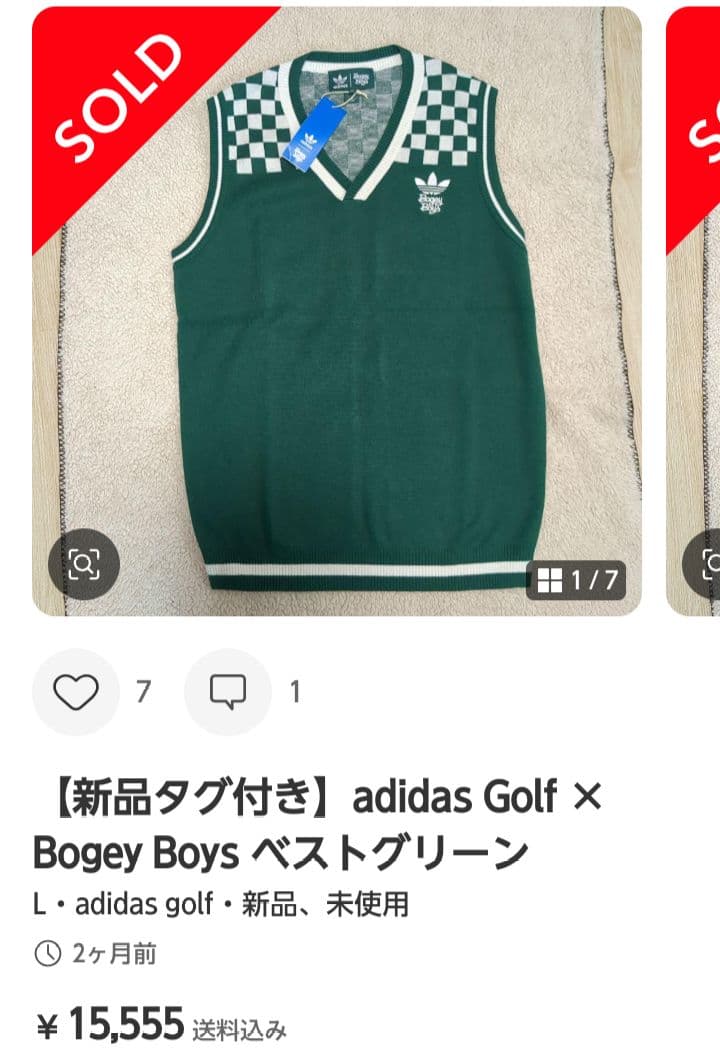720x1061 pixels.
Task: Click the clock icon beside the post date
Action: [x=49, y=952]
